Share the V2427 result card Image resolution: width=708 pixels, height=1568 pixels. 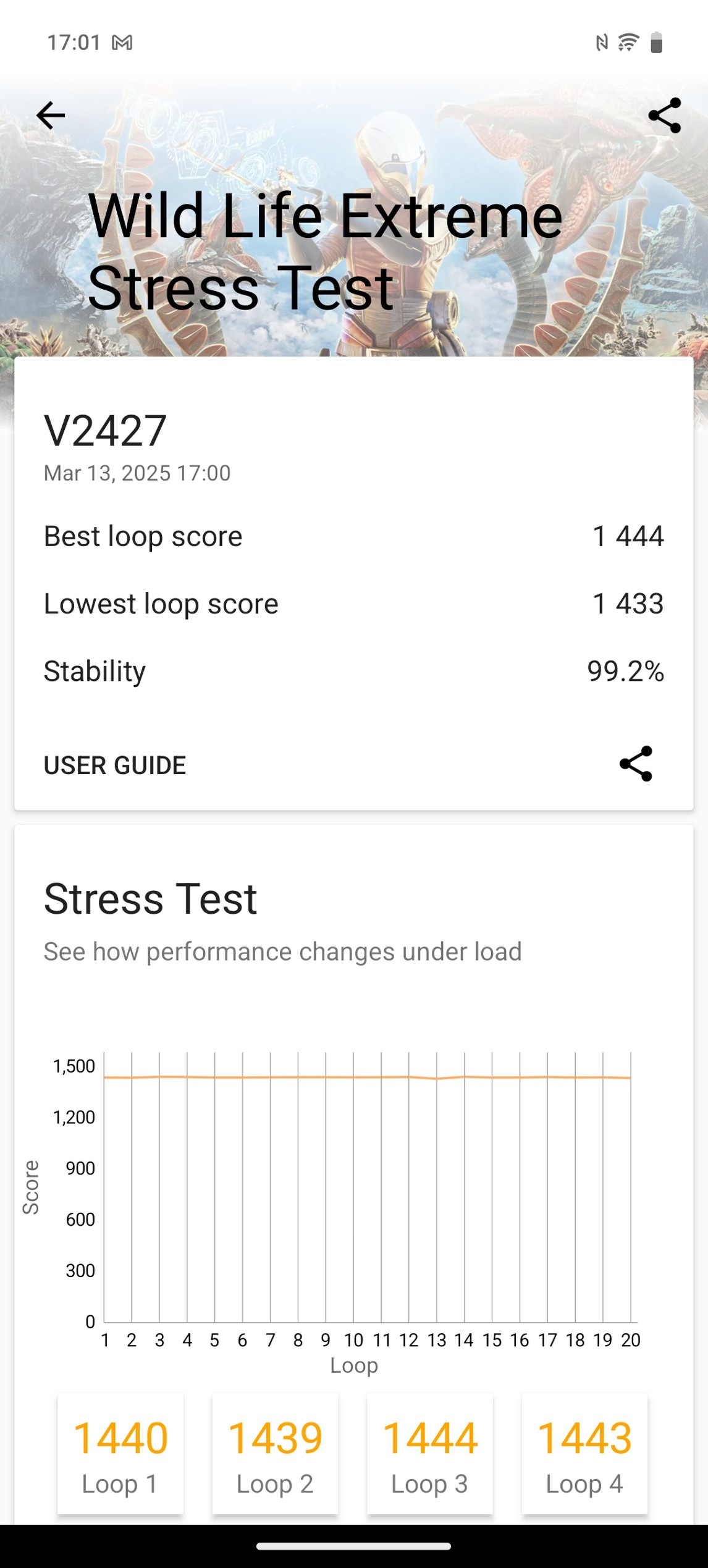[x=636, y=764]
